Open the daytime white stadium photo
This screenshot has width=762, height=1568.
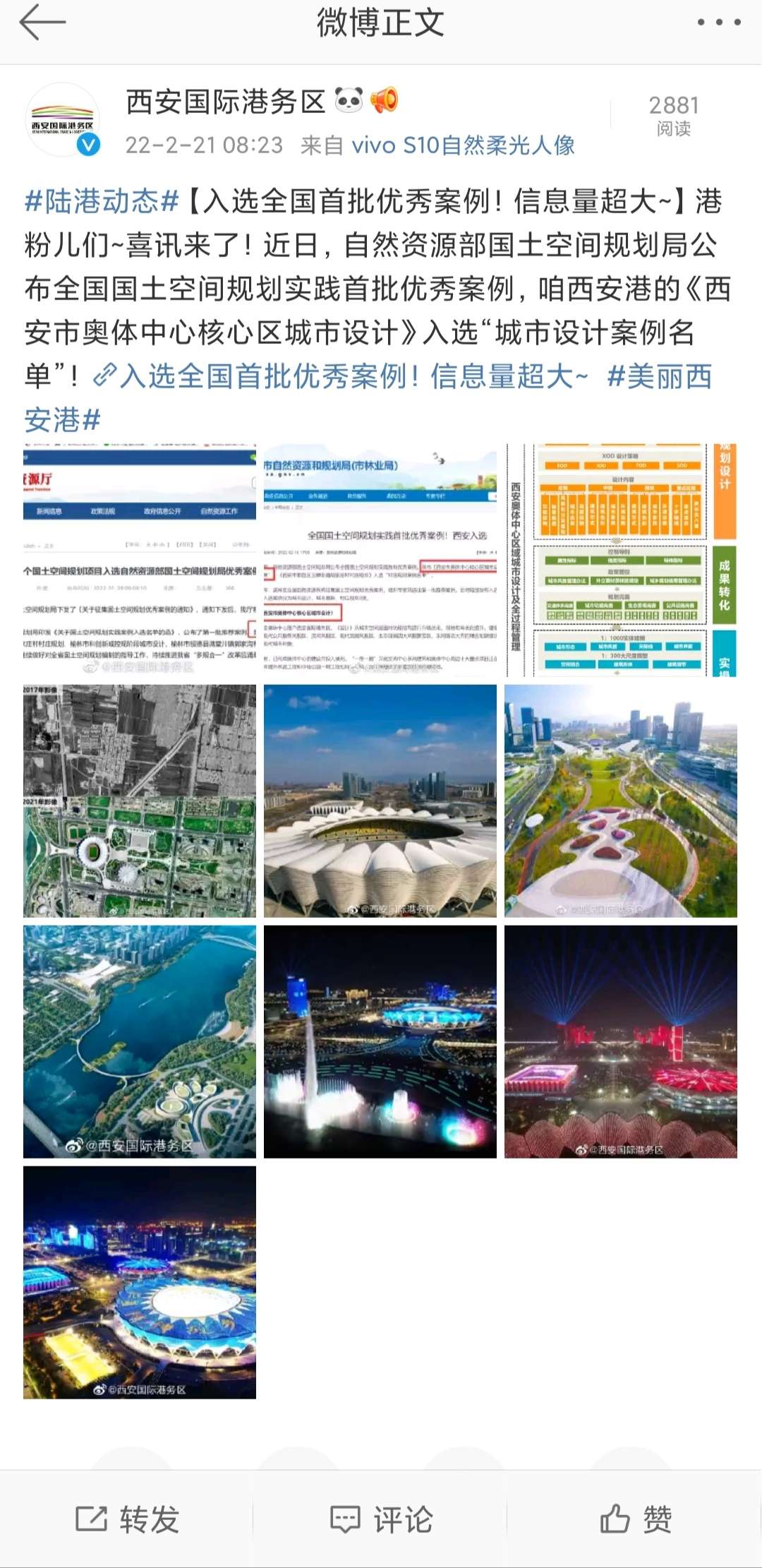pyautogui.click(x=380, y=801)
